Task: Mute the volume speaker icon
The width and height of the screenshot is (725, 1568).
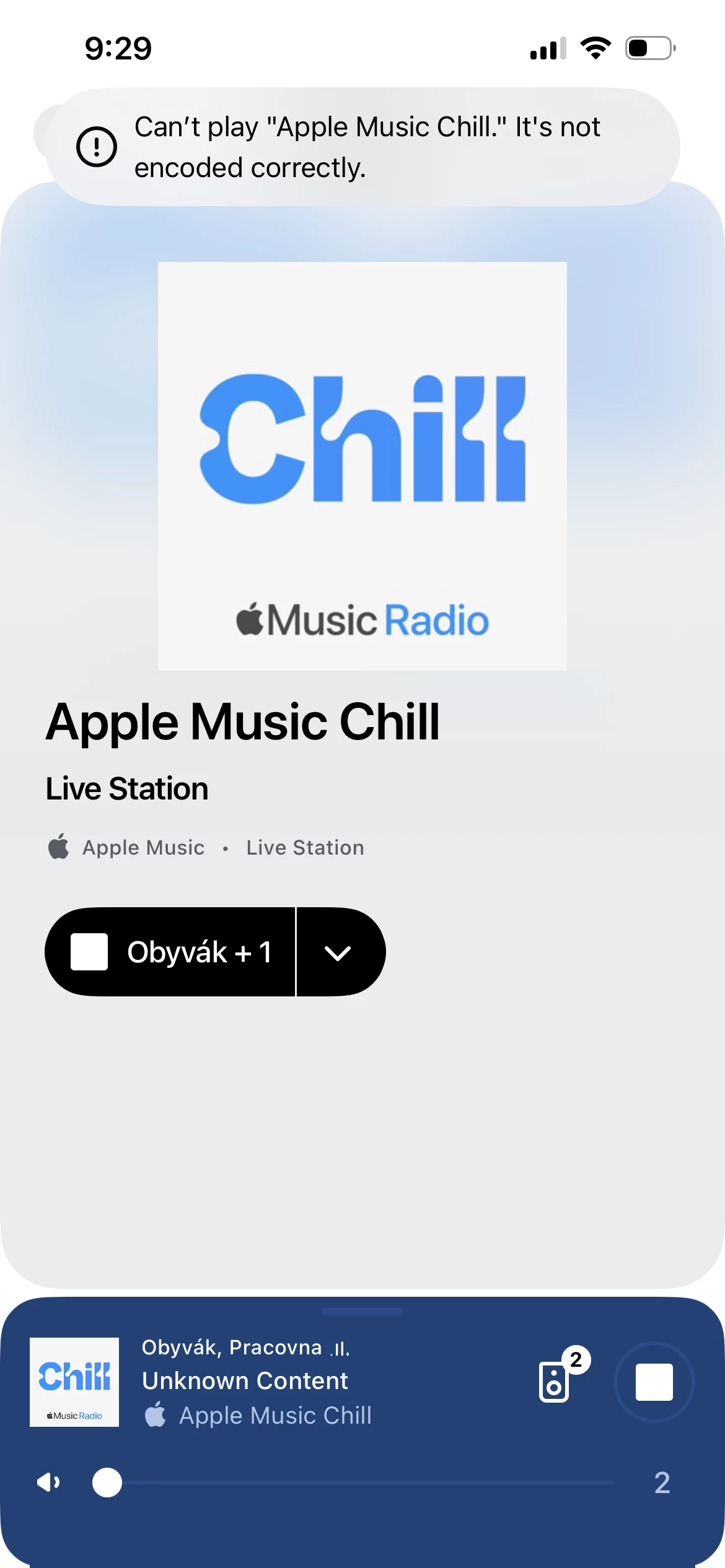Action: [48, 1483]
